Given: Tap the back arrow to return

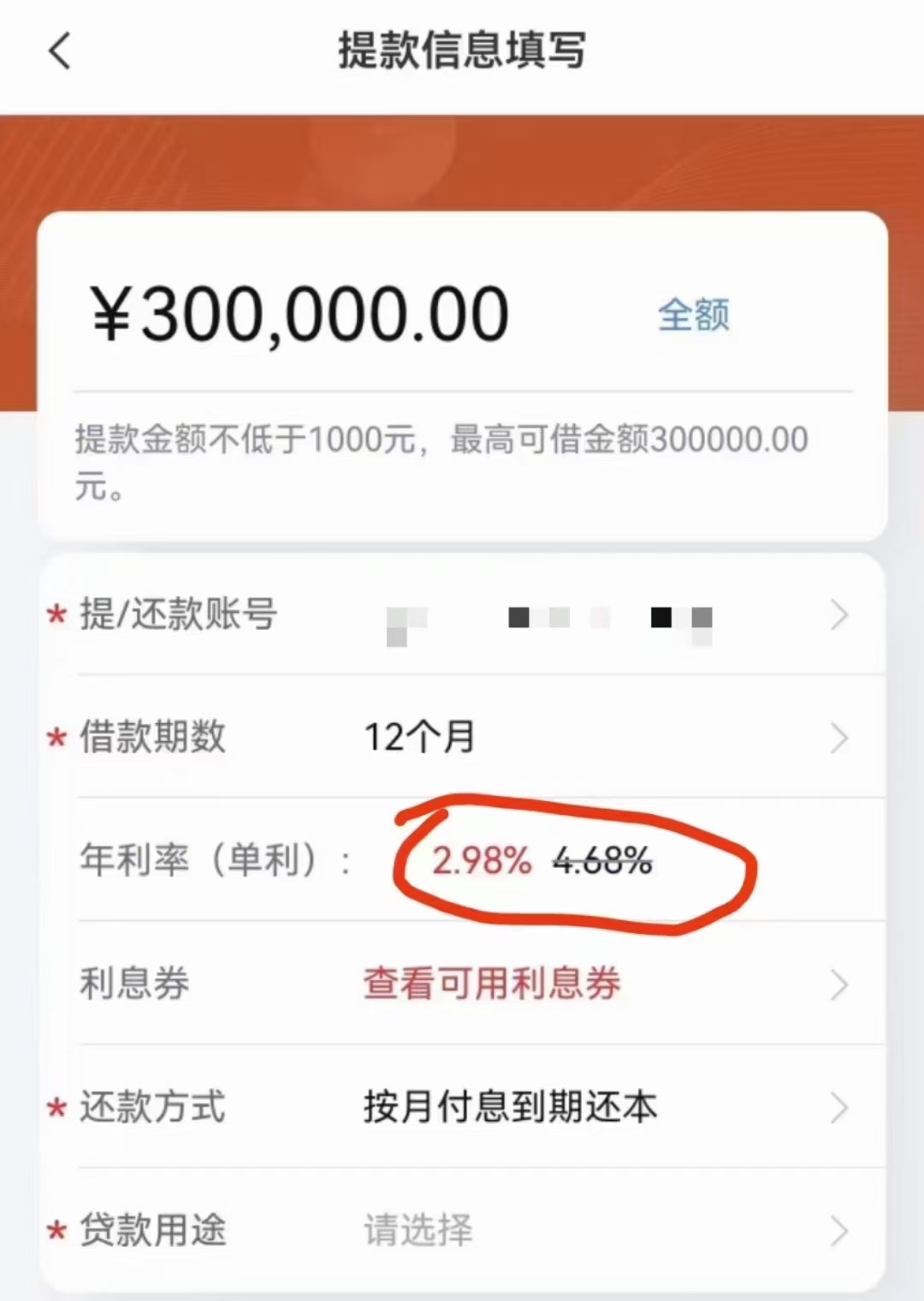Looking at the screenshot, I should [x=58, y=51].
